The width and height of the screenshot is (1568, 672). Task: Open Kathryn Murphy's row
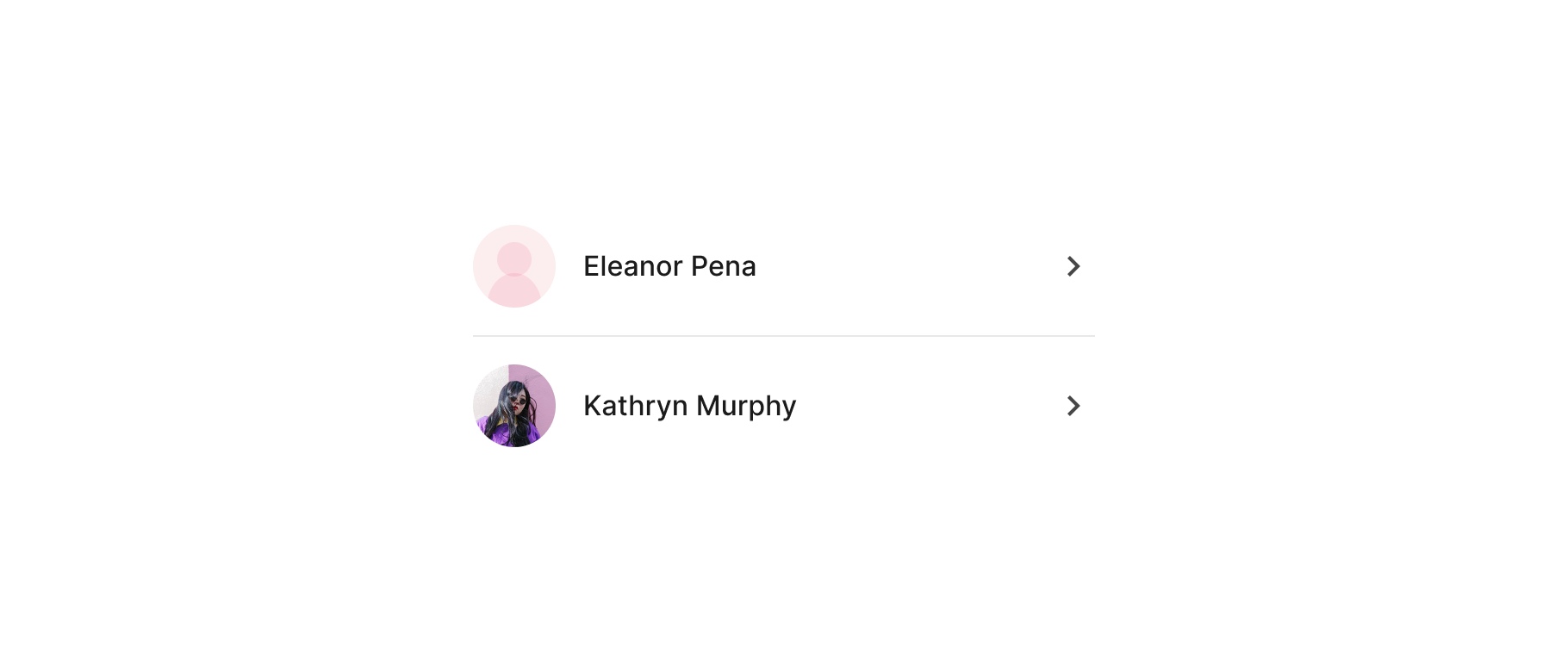pyautogui.click(x=689, y=406)
